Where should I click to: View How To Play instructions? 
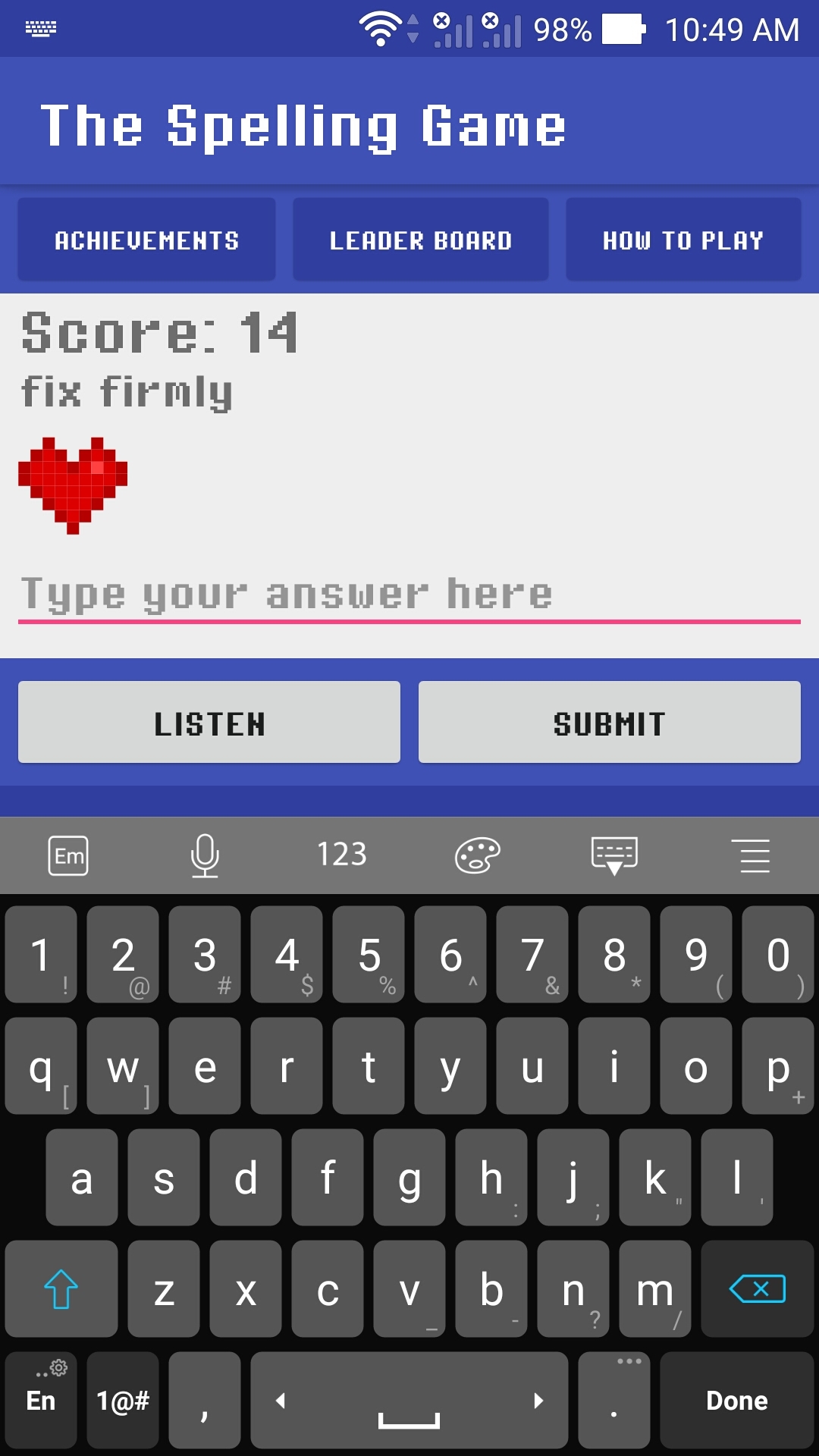click(x=683, y=240)
